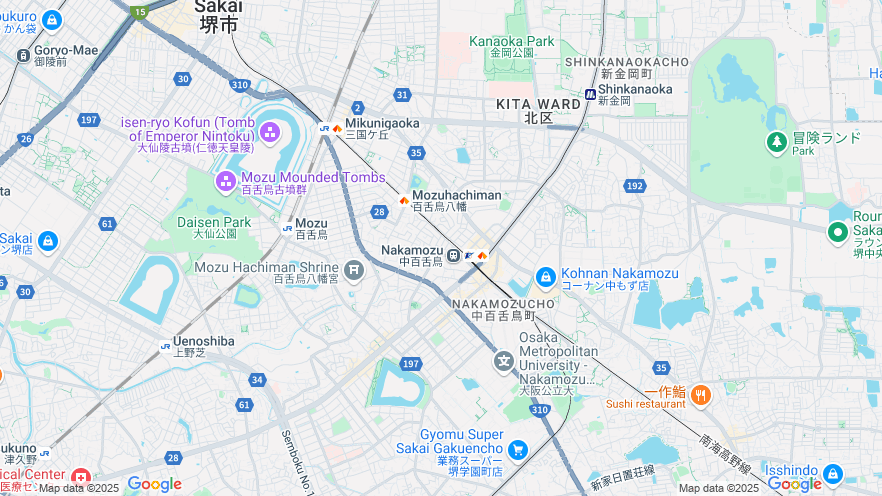Open the Mozu JR station marker
Image resolution: width=882 pixels, height=496 pixels.
(288, 228)
